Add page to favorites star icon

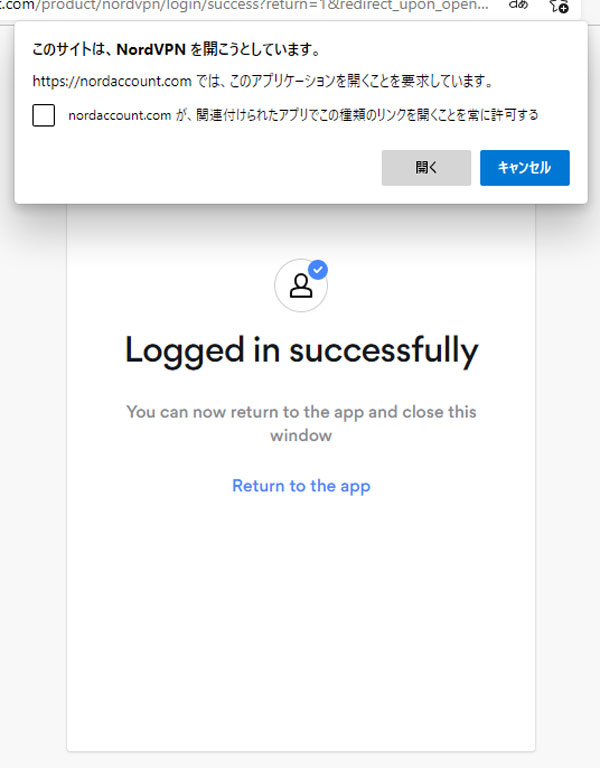tap(559, 6)
